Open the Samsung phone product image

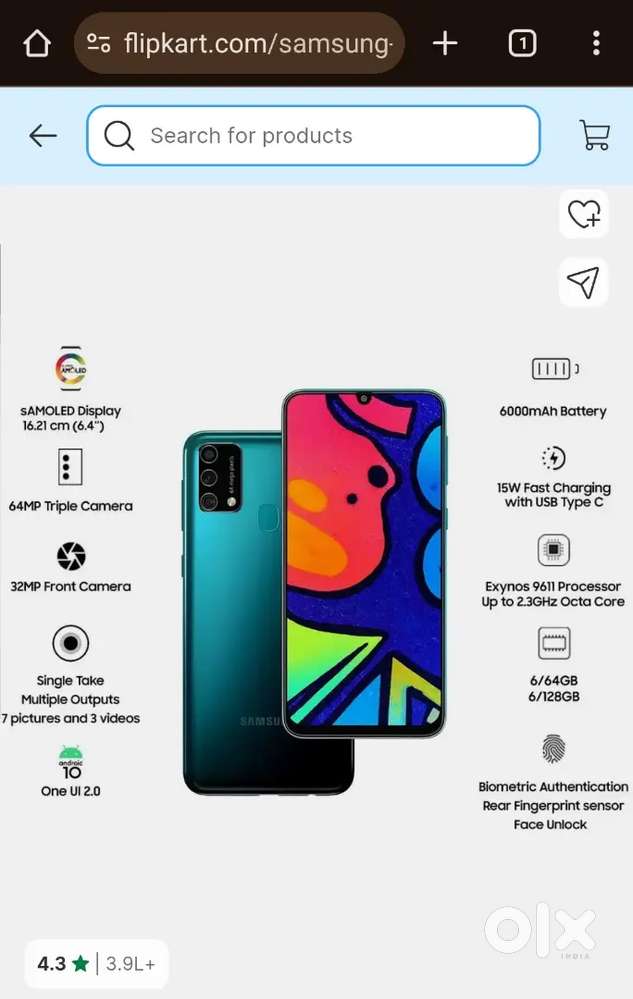315,590
